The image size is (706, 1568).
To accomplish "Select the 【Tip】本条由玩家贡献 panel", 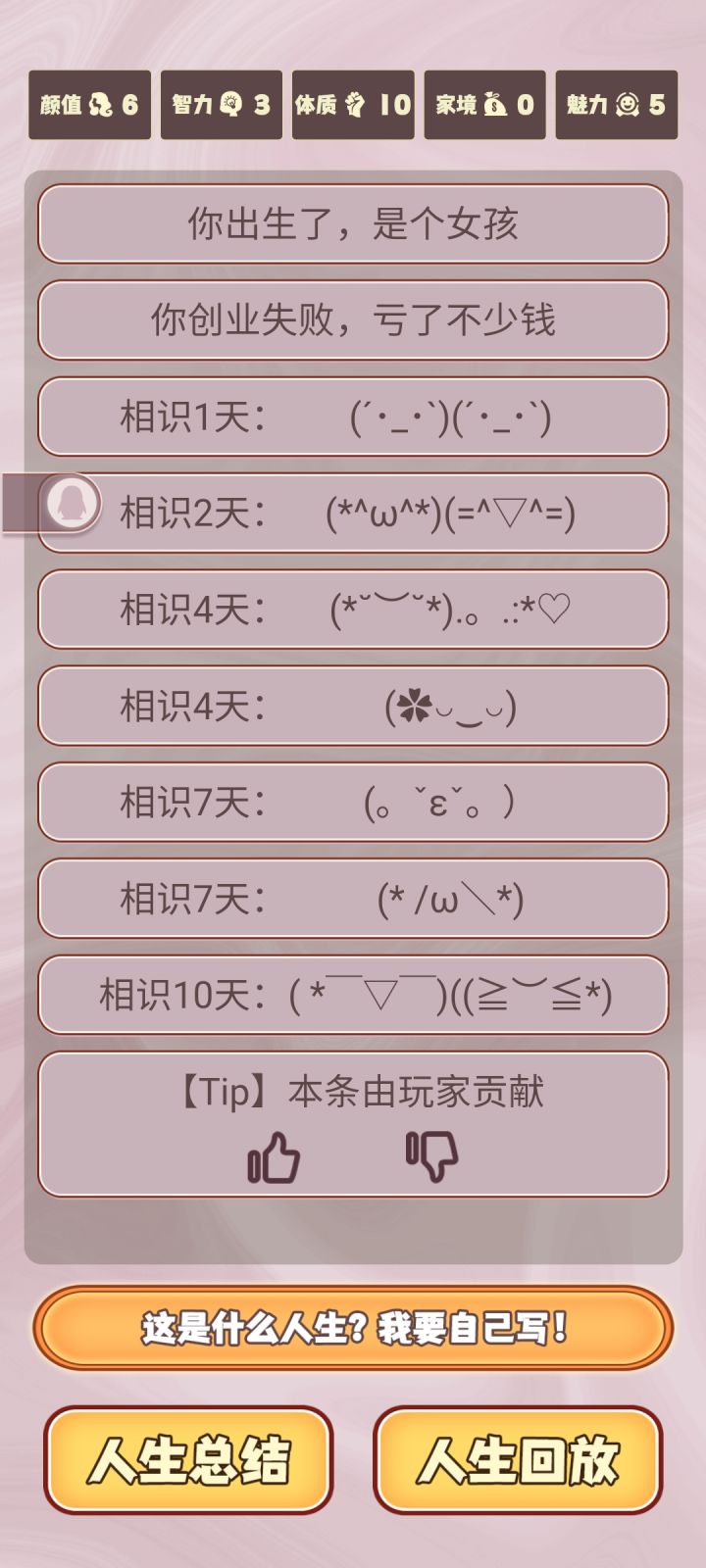I will coord(353,1091).
